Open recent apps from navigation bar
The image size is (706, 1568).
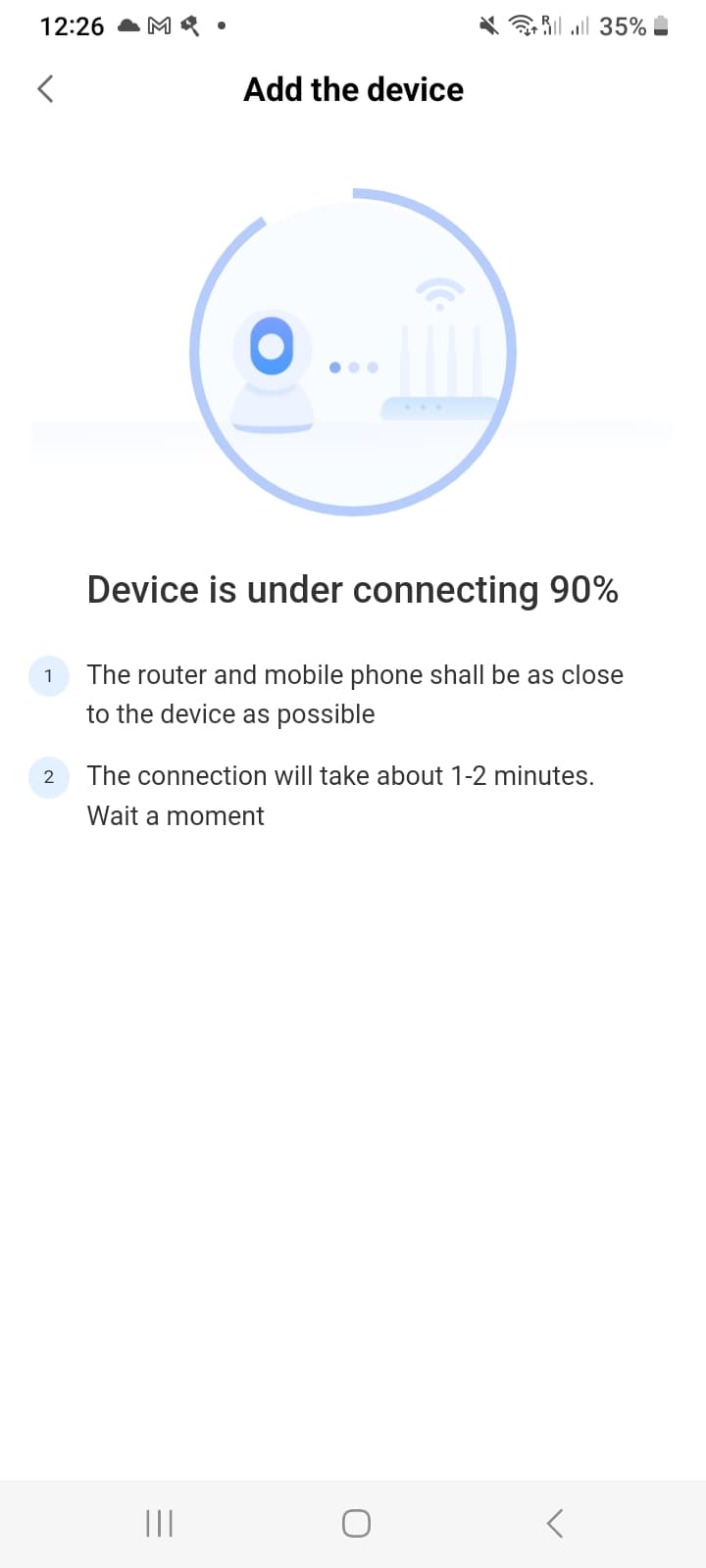tap(159, 1523)
